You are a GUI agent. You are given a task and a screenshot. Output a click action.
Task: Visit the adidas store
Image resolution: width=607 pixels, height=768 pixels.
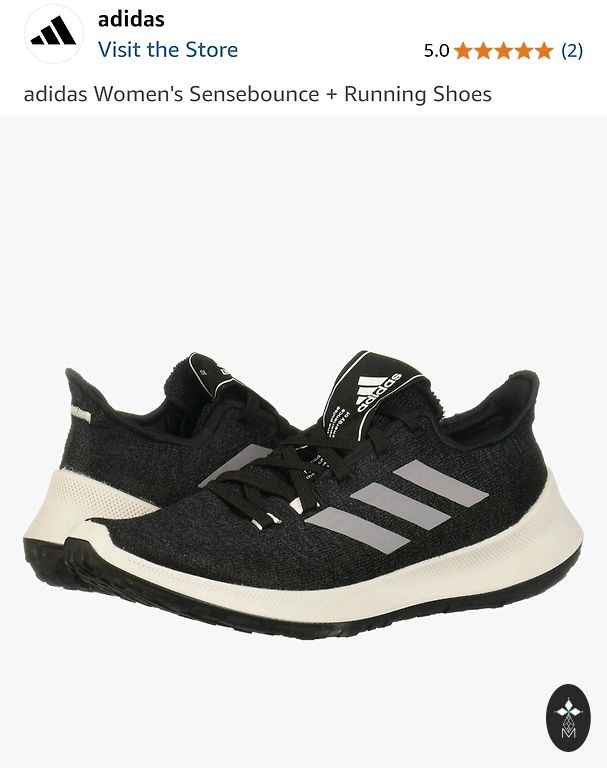click(x=167, y=50)
